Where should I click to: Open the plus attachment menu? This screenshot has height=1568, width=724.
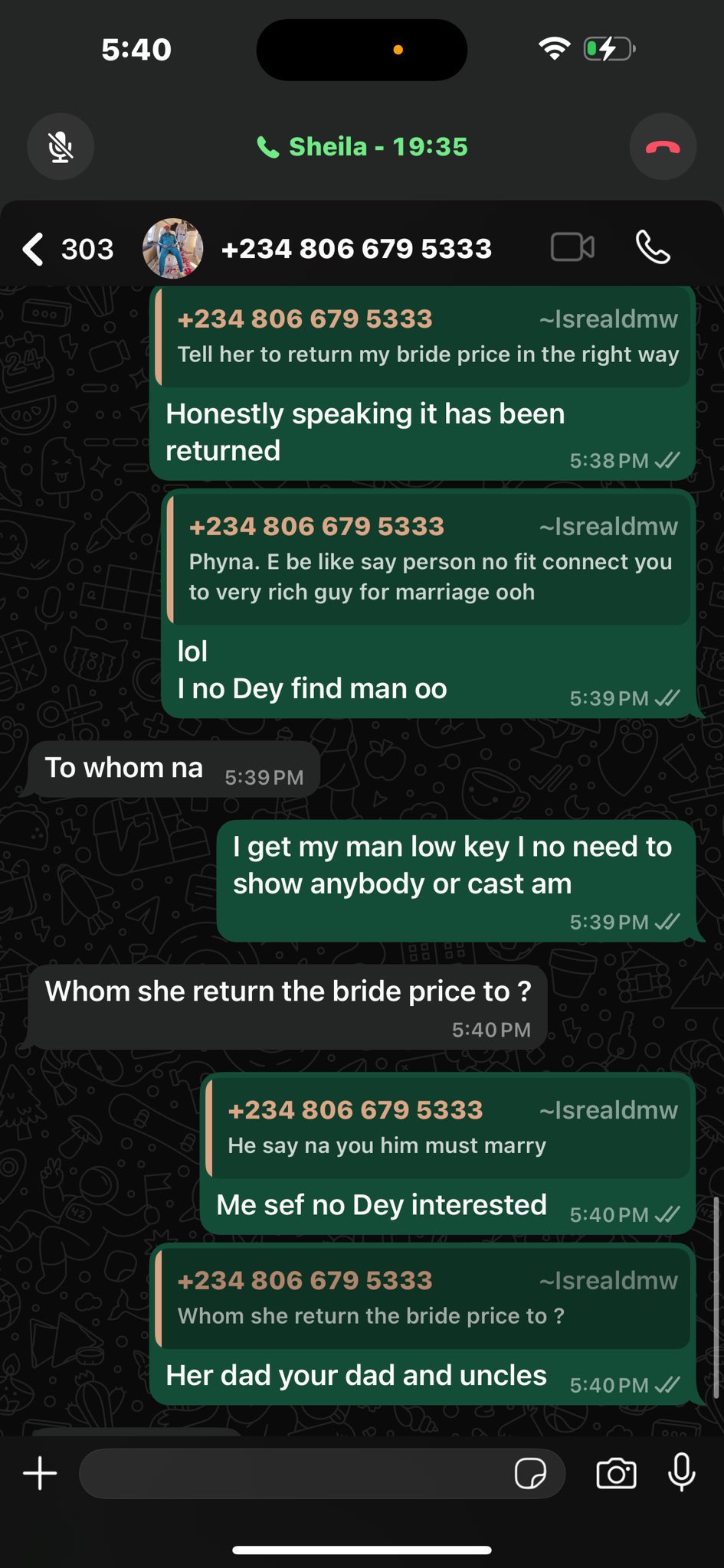coord(40,1473)
